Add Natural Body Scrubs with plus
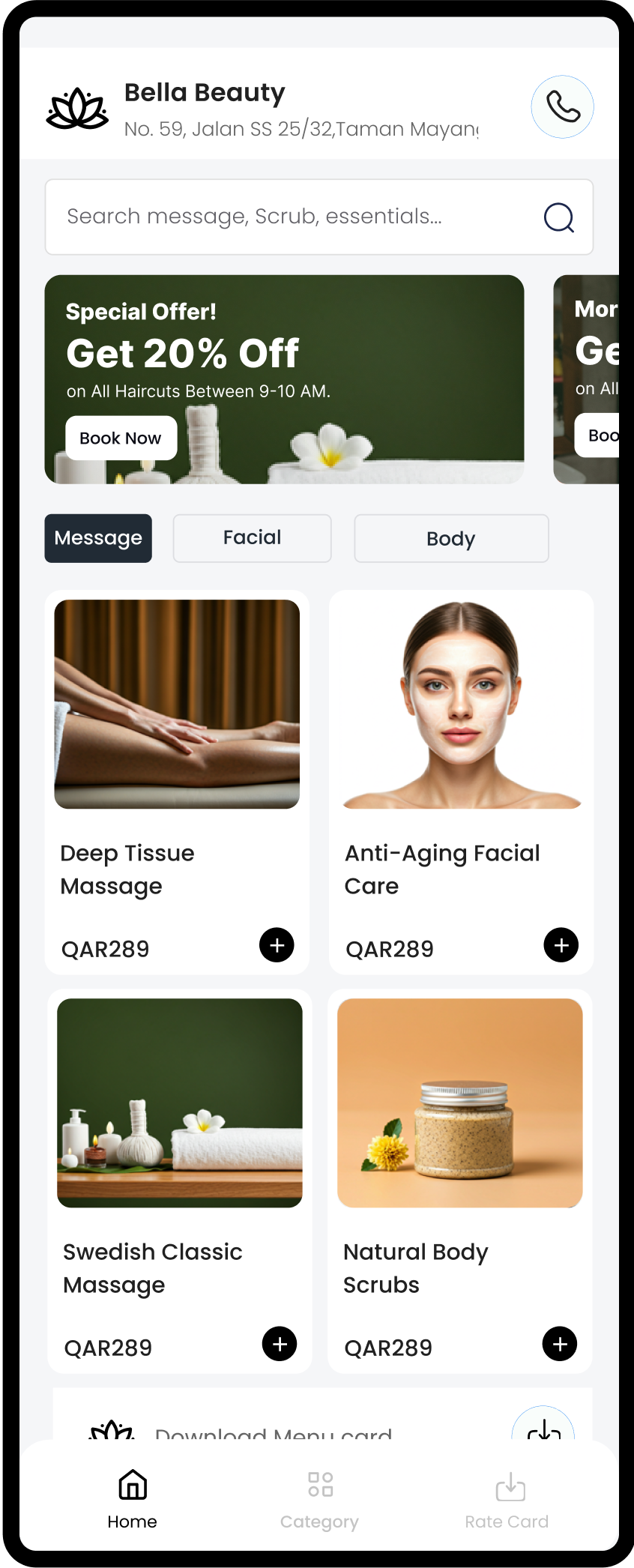634x1568 pixels. coord(559,1344)
